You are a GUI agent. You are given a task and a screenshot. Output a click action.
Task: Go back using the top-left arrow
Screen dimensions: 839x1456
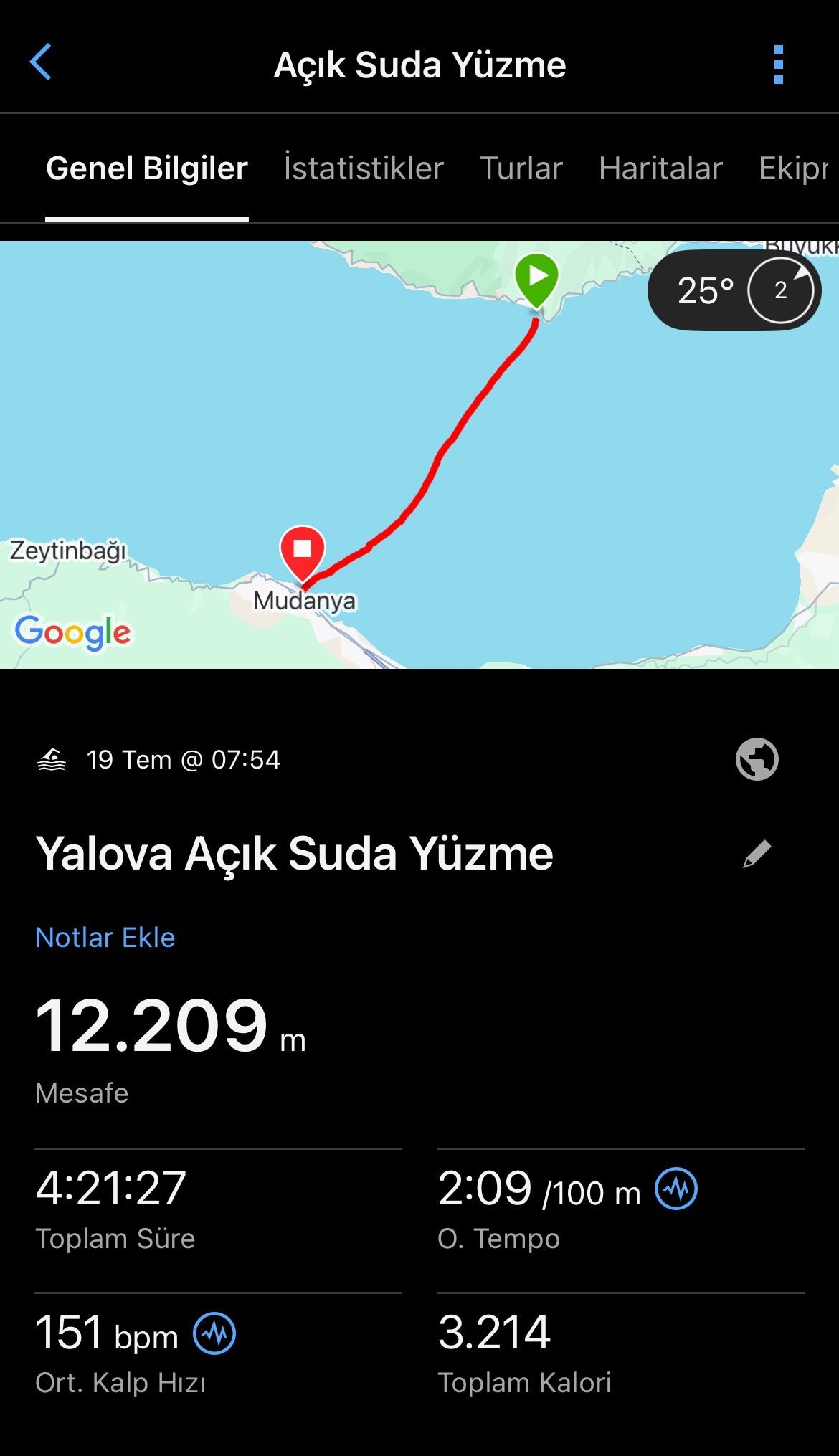[41, 62]
